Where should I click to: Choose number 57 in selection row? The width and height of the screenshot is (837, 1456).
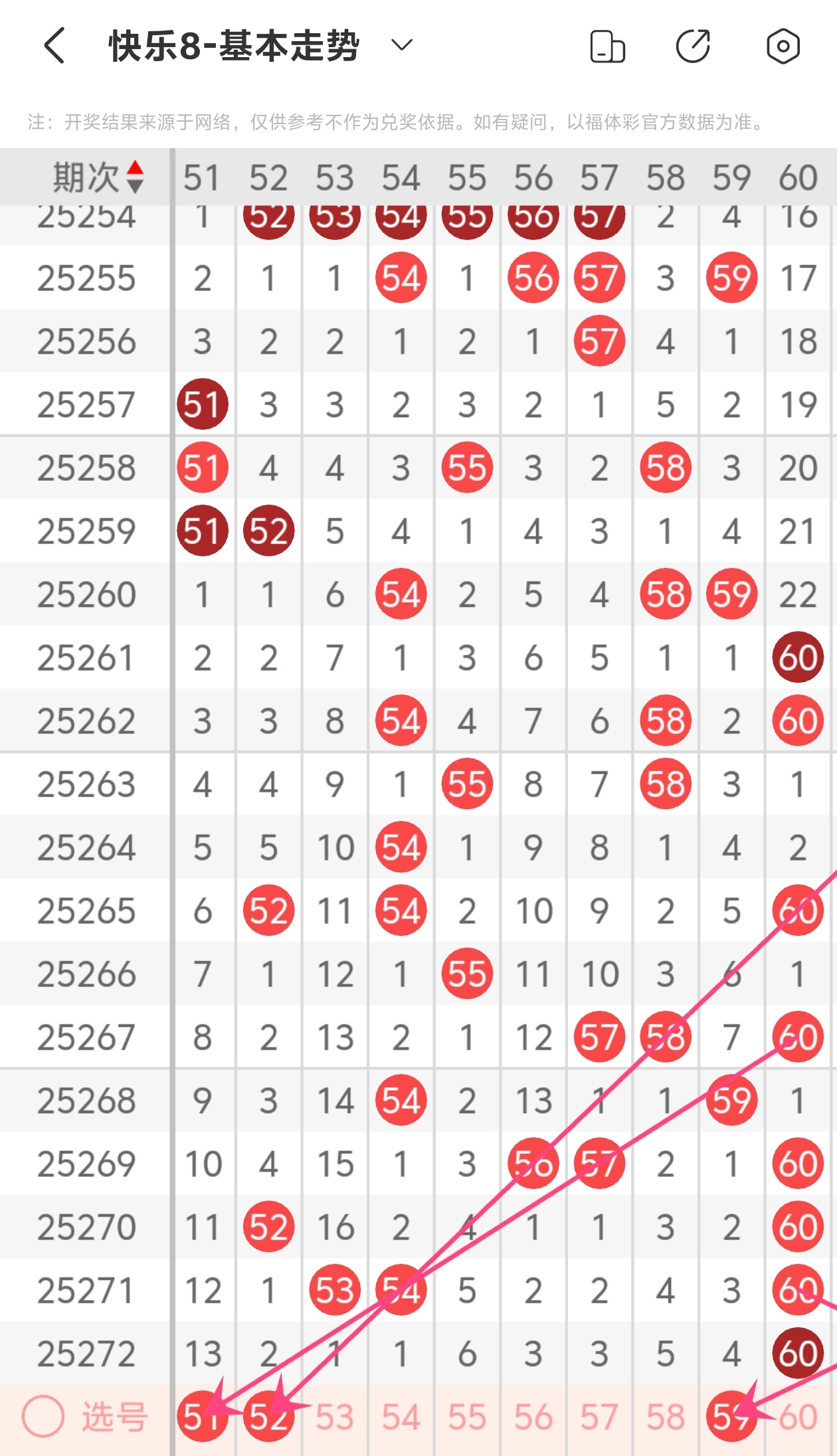click(x=599, y=1416)
